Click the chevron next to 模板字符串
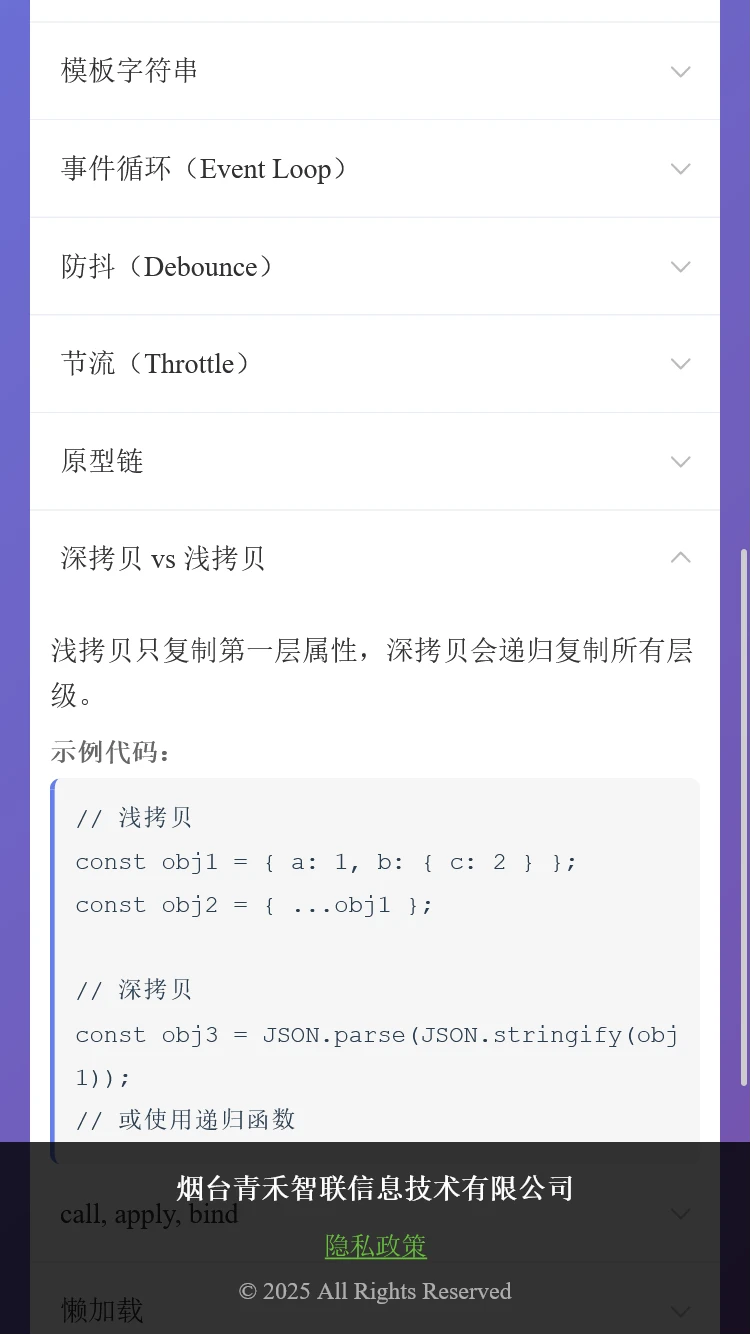 tap(680, 71)
